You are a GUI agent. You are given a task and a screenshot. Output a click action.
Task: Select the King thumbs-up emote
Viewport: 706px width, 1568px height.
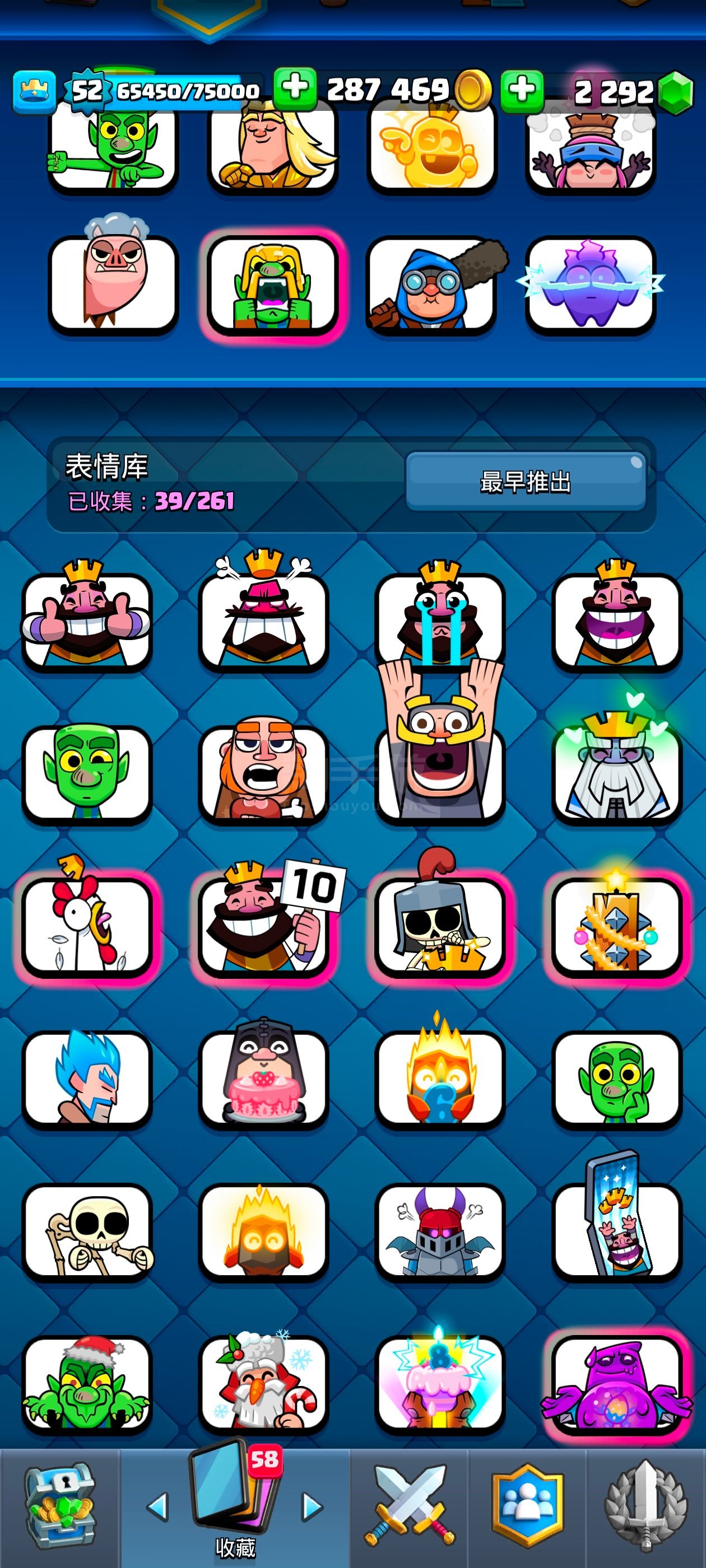86,620
